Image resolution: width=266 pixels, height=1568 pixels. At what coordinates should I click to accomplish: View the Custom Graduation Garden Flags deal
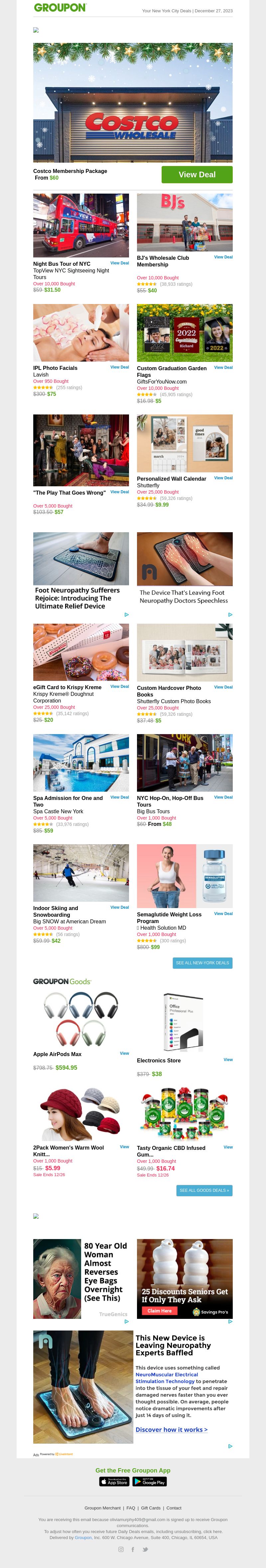point(223,367)
